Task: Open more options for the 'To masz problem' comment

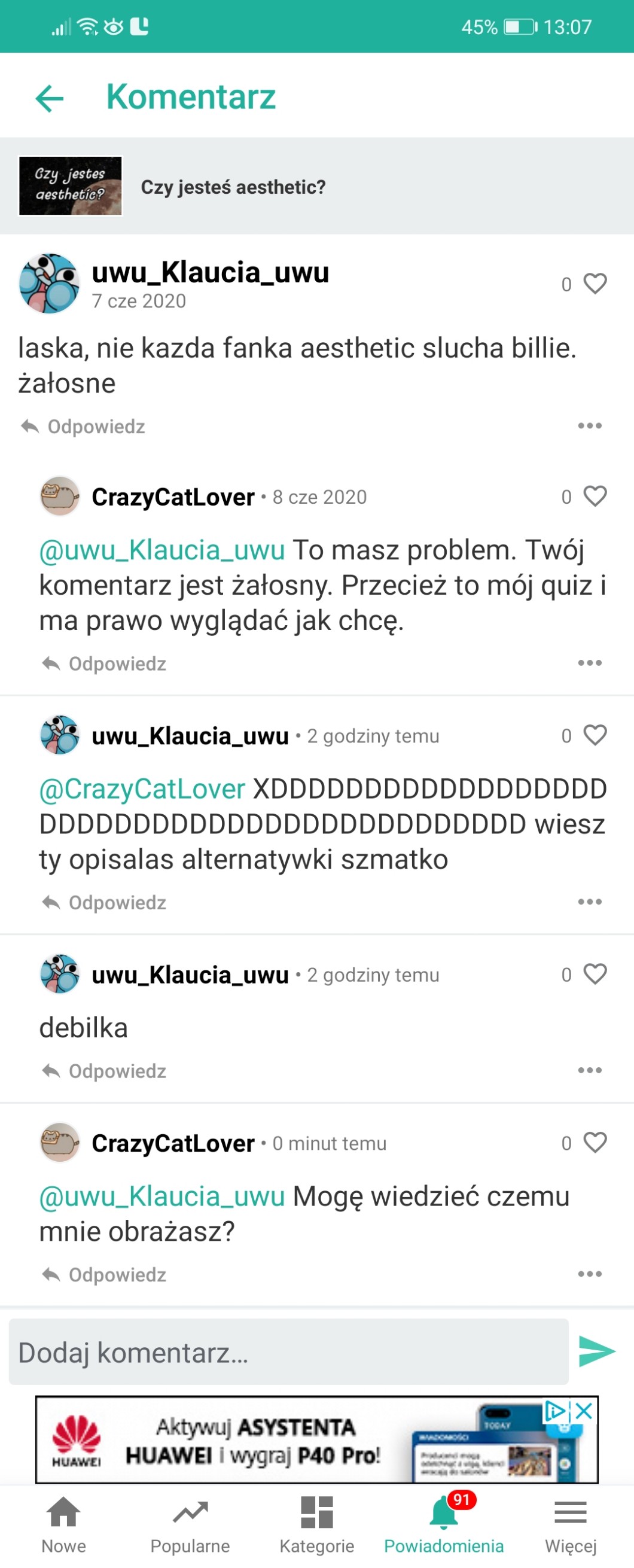Action: click(x=590, y=662)
